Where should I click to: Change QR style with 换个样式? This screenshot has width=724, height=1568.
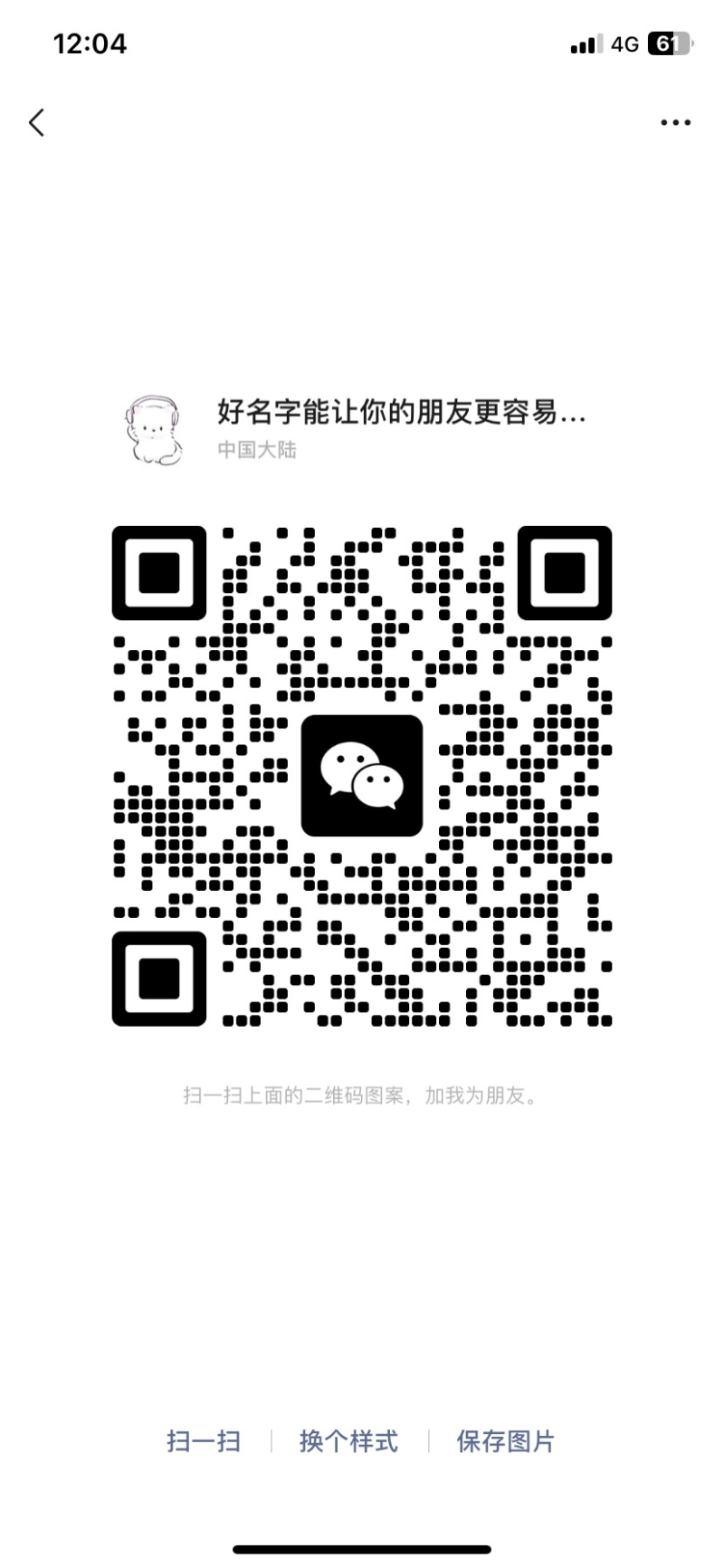348,1441
